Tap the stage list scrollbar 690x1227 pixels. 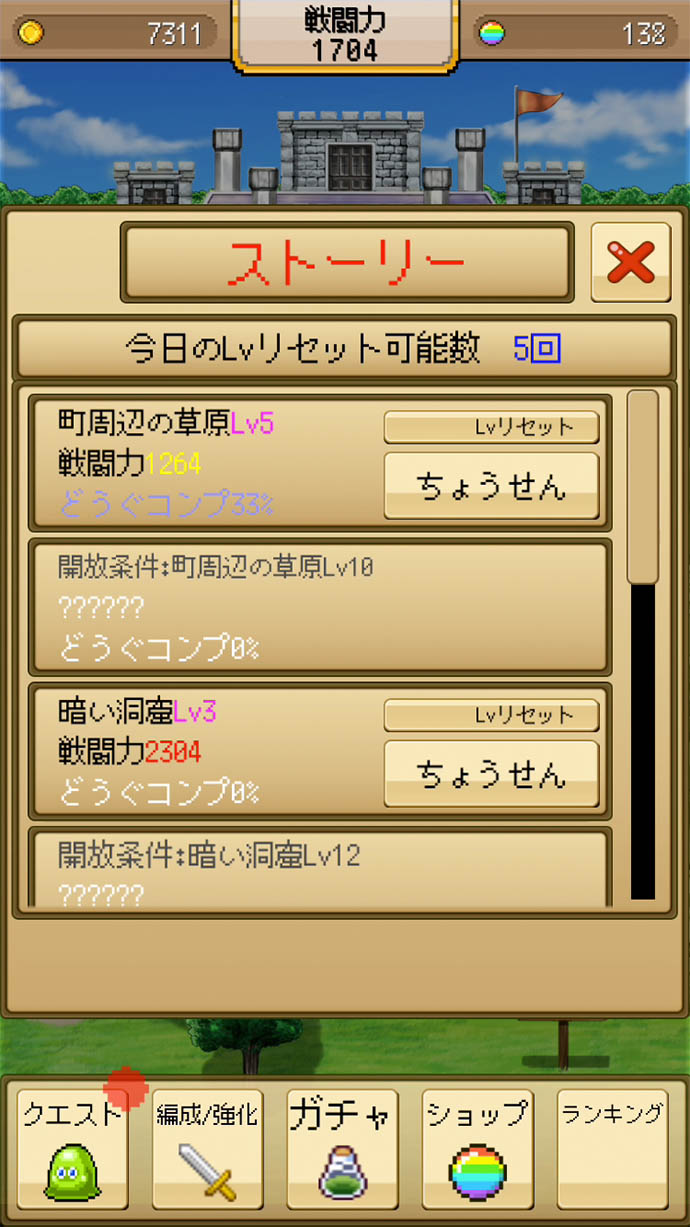642,486
